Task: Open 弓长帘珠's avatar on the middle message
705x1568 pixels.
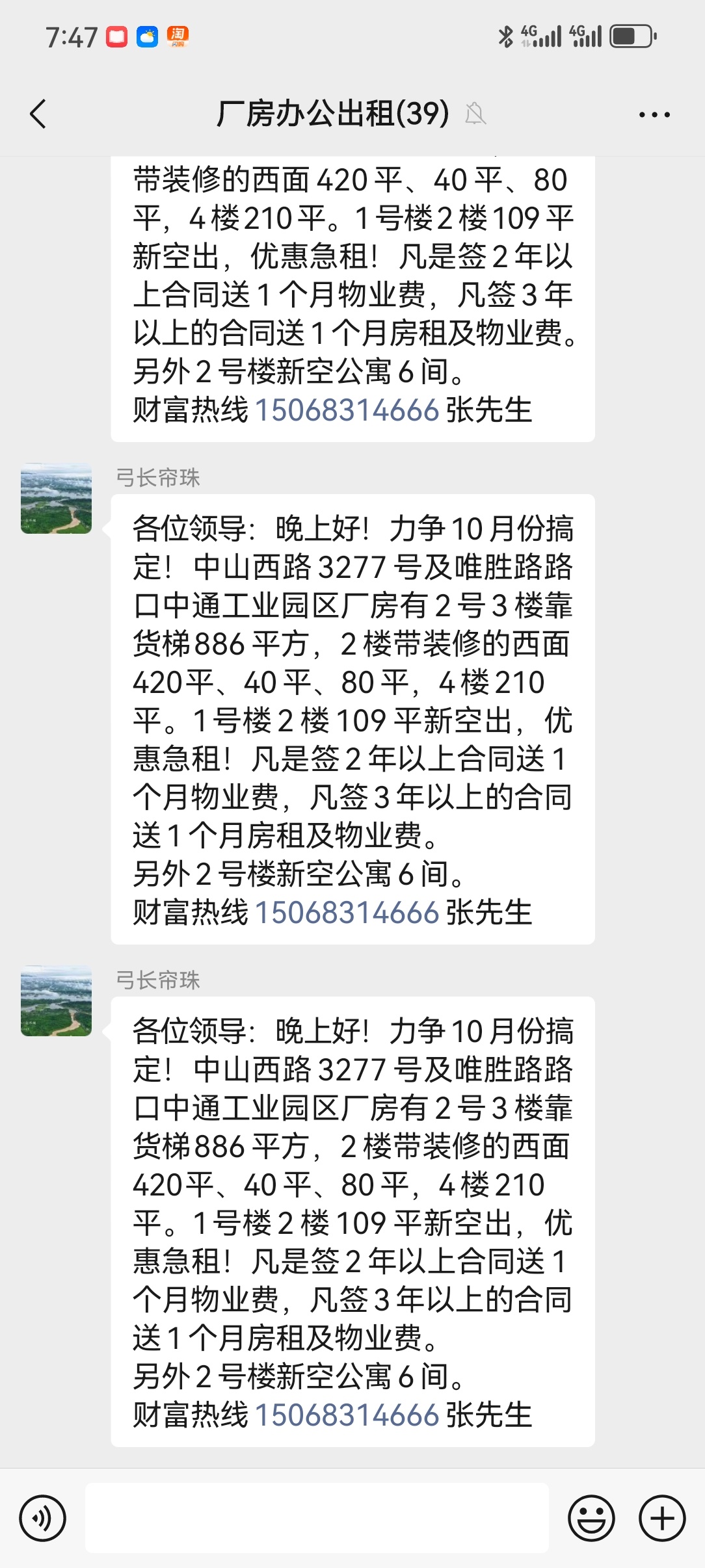Action: tap(57, 499)
